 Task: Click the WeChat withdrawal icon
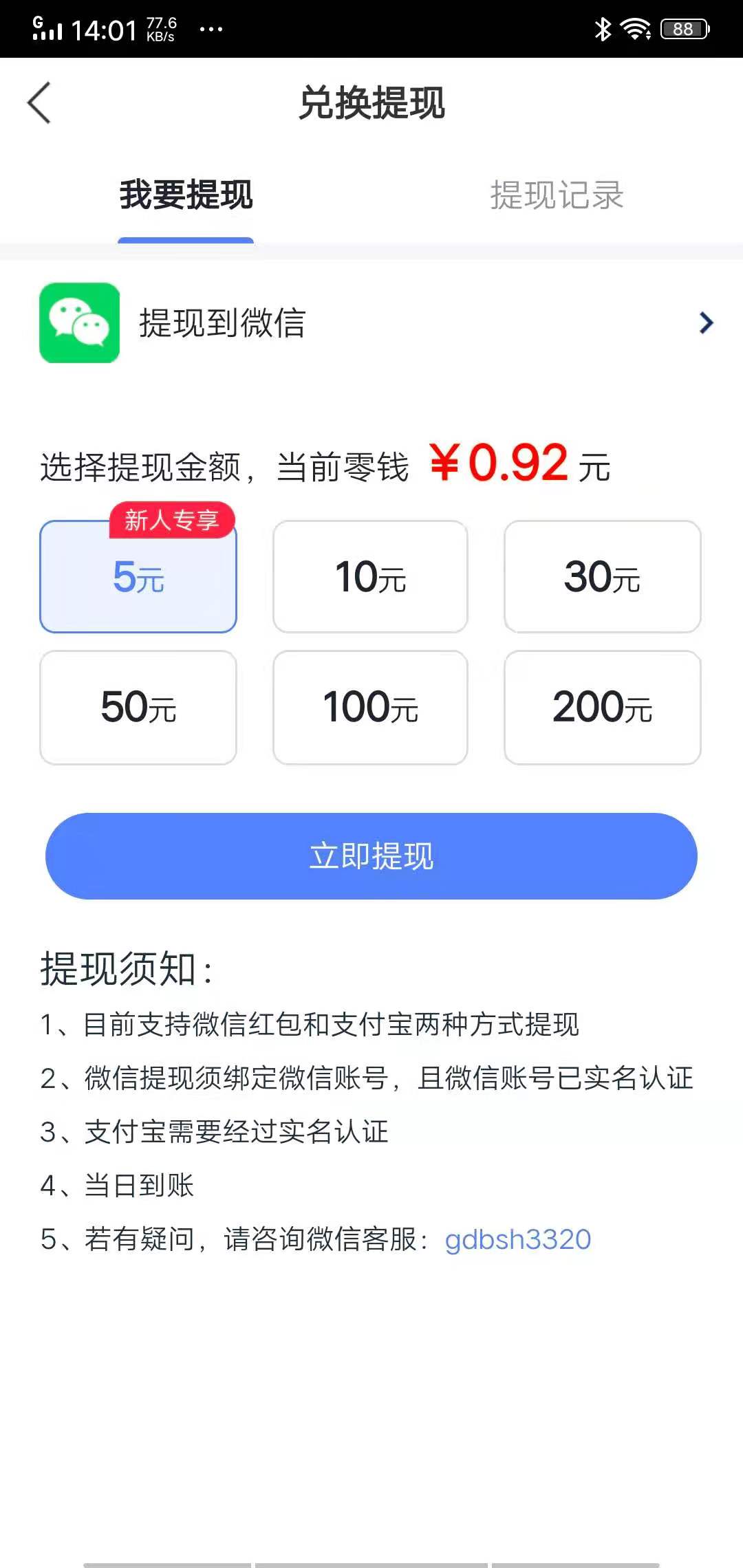coord(79,323)
